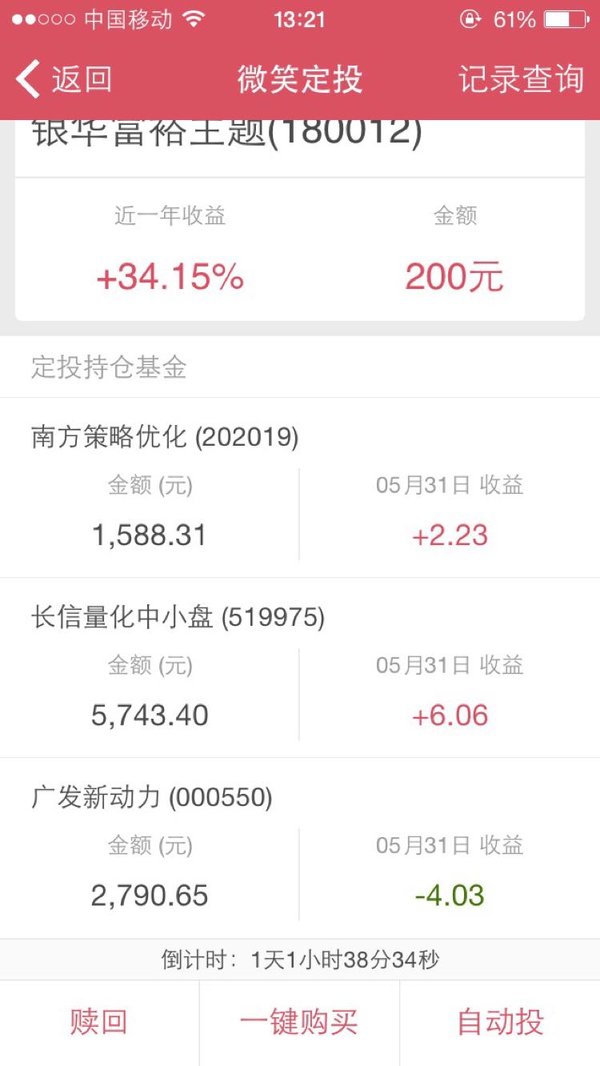Tap the 赎回 redeem button

pyautogui.click(x=99, y=1022)
